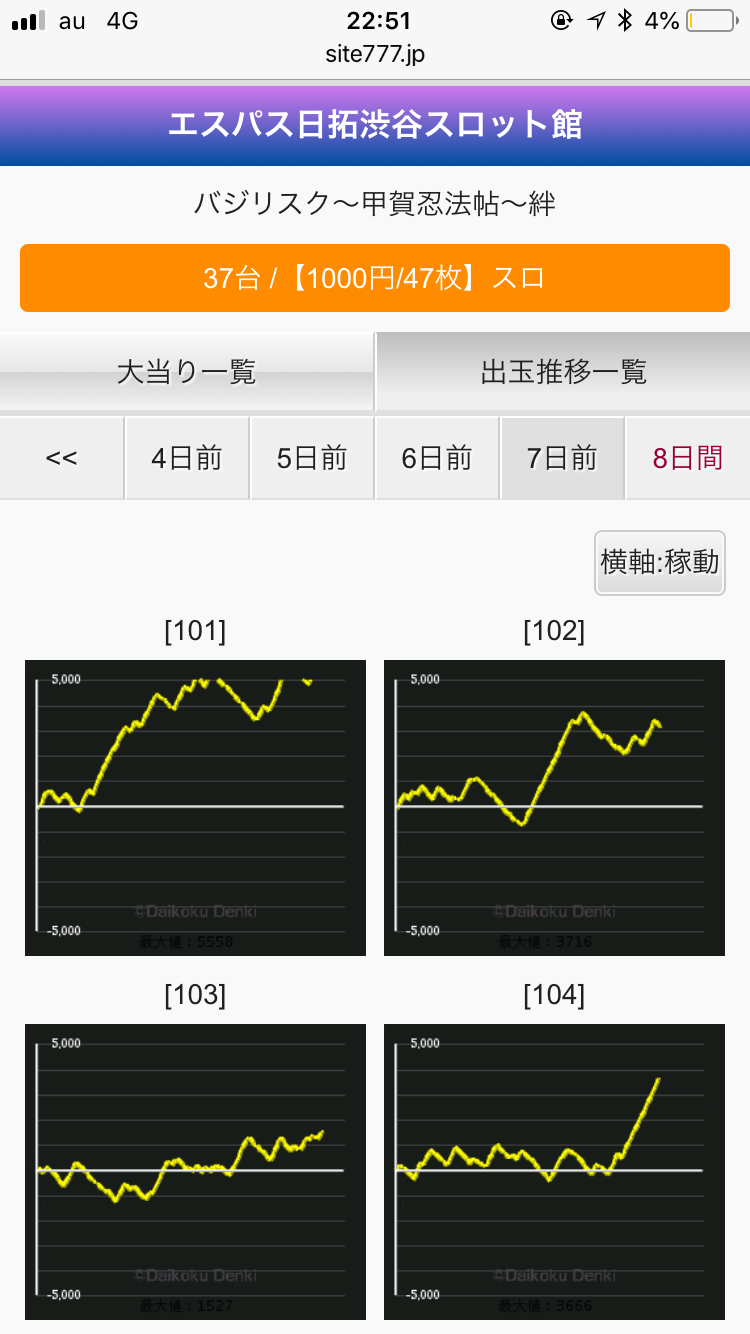
Task: Select the 出玉推移一覧 tab
Action: (563, 372)
